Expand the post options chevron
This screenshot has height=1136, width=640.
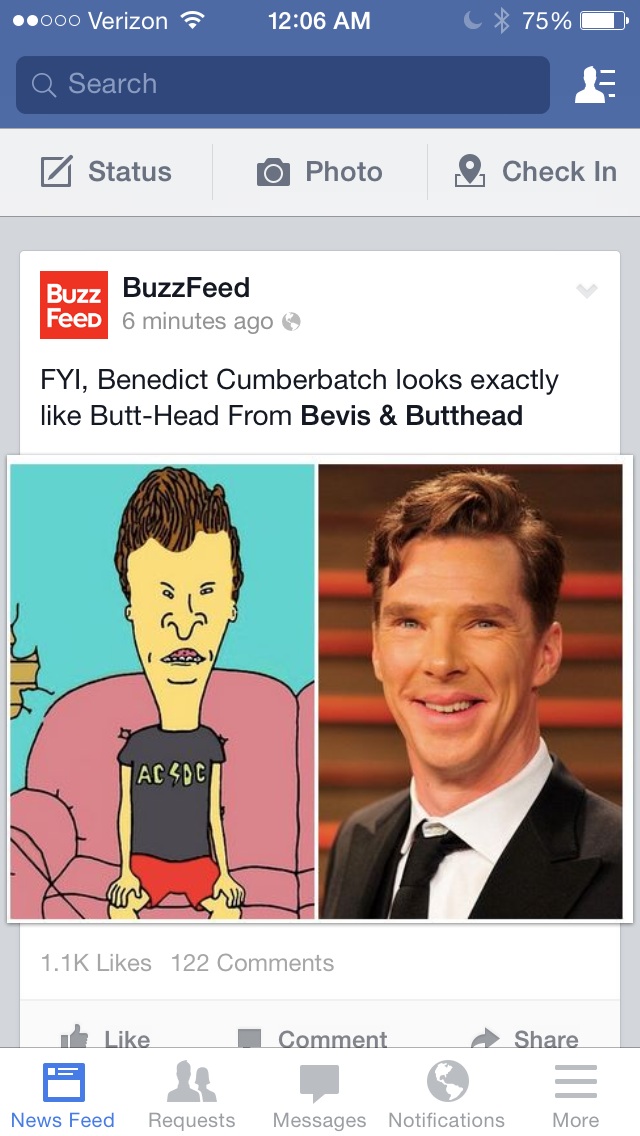pyautogui.click(x=587, y=291)
